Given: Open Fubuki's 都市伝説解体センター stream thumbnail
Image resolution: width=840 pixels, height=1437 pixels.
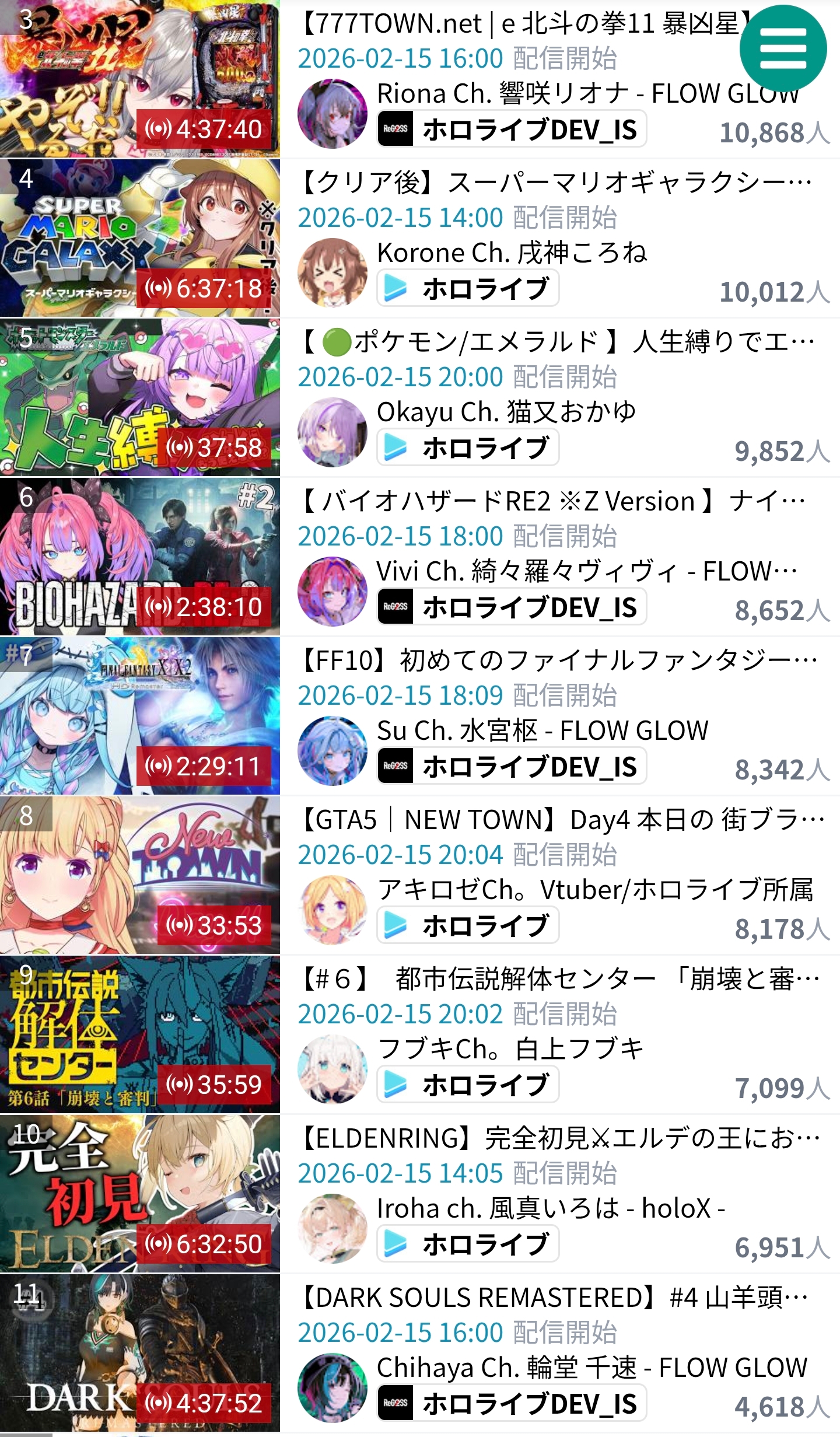Looking at the screenshot, I should [140, 1034].
